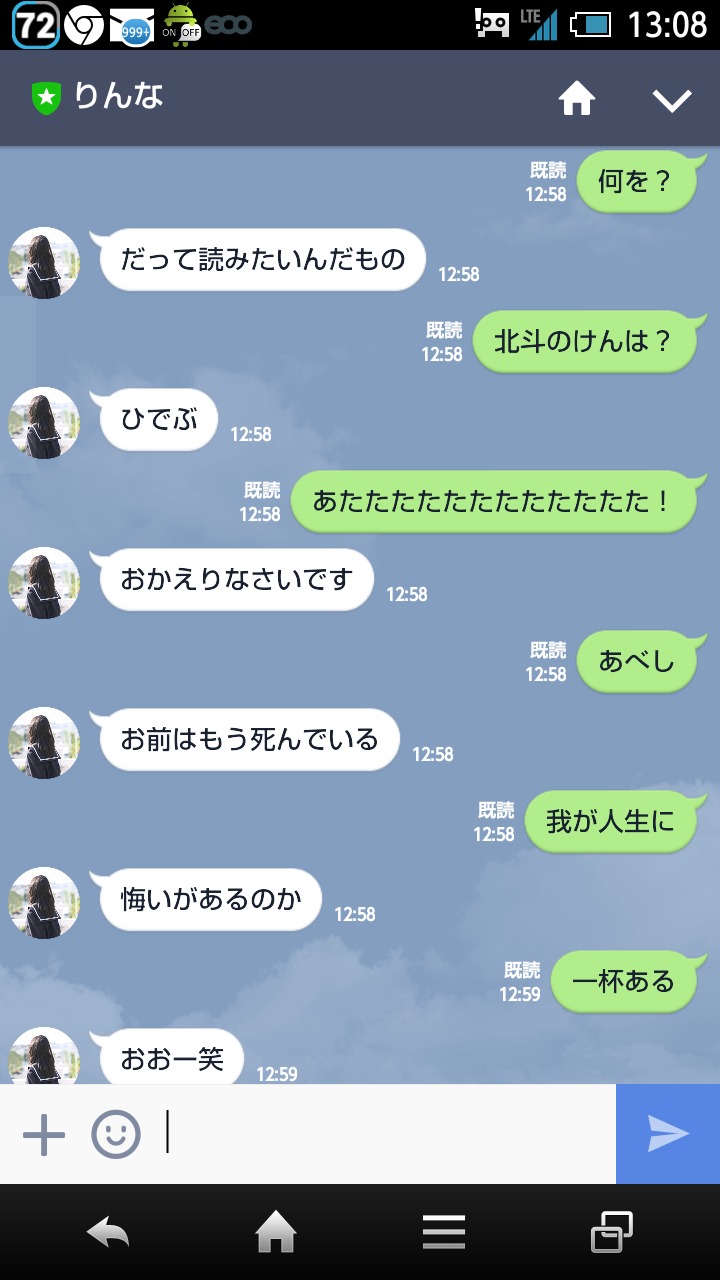This screenshot has width=720, height=1280.
Task: Expand the chat options dropdown arrow
Action: (x=671, y=99)
